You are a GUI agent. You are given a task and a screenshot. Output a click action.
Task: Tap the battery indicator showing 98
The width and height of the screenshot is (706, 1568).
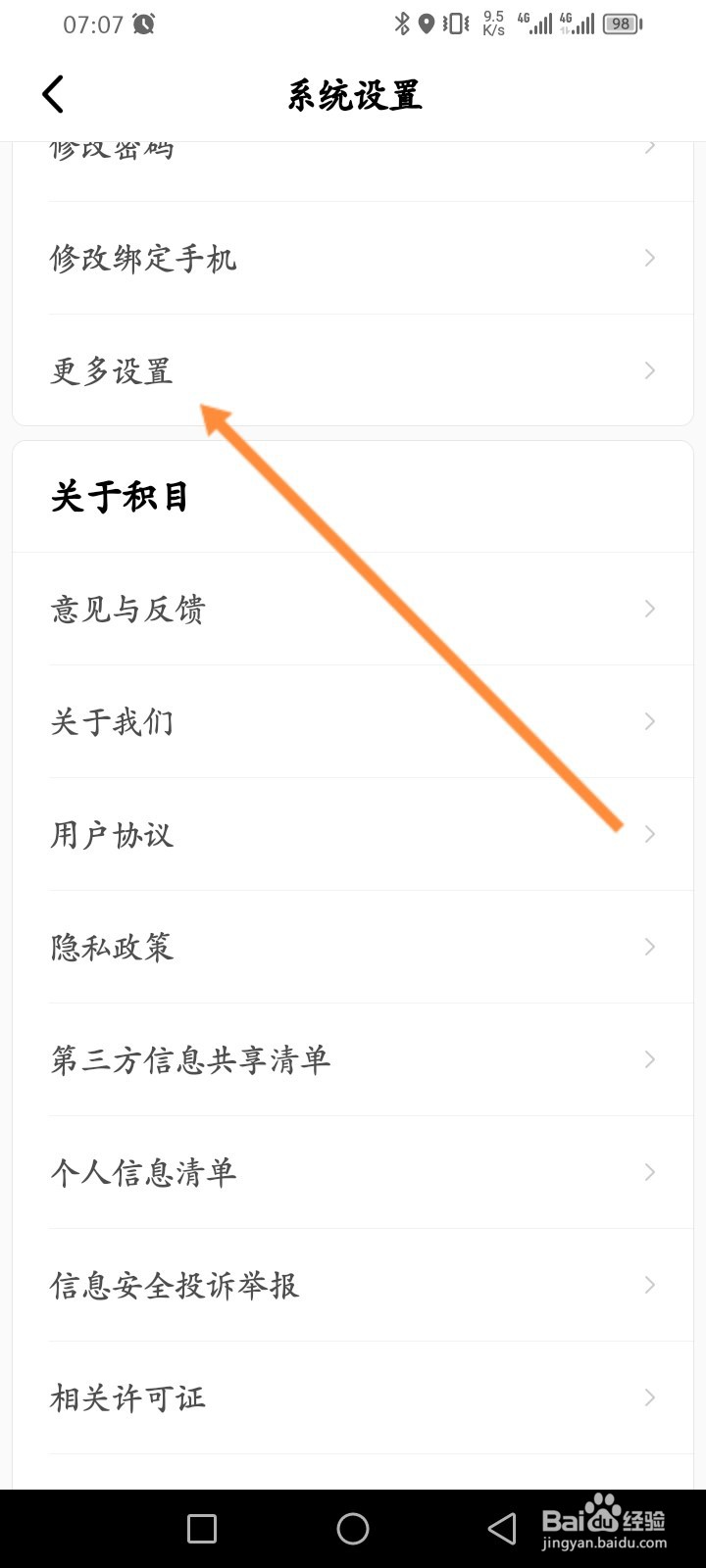click(x=620, y=24)
